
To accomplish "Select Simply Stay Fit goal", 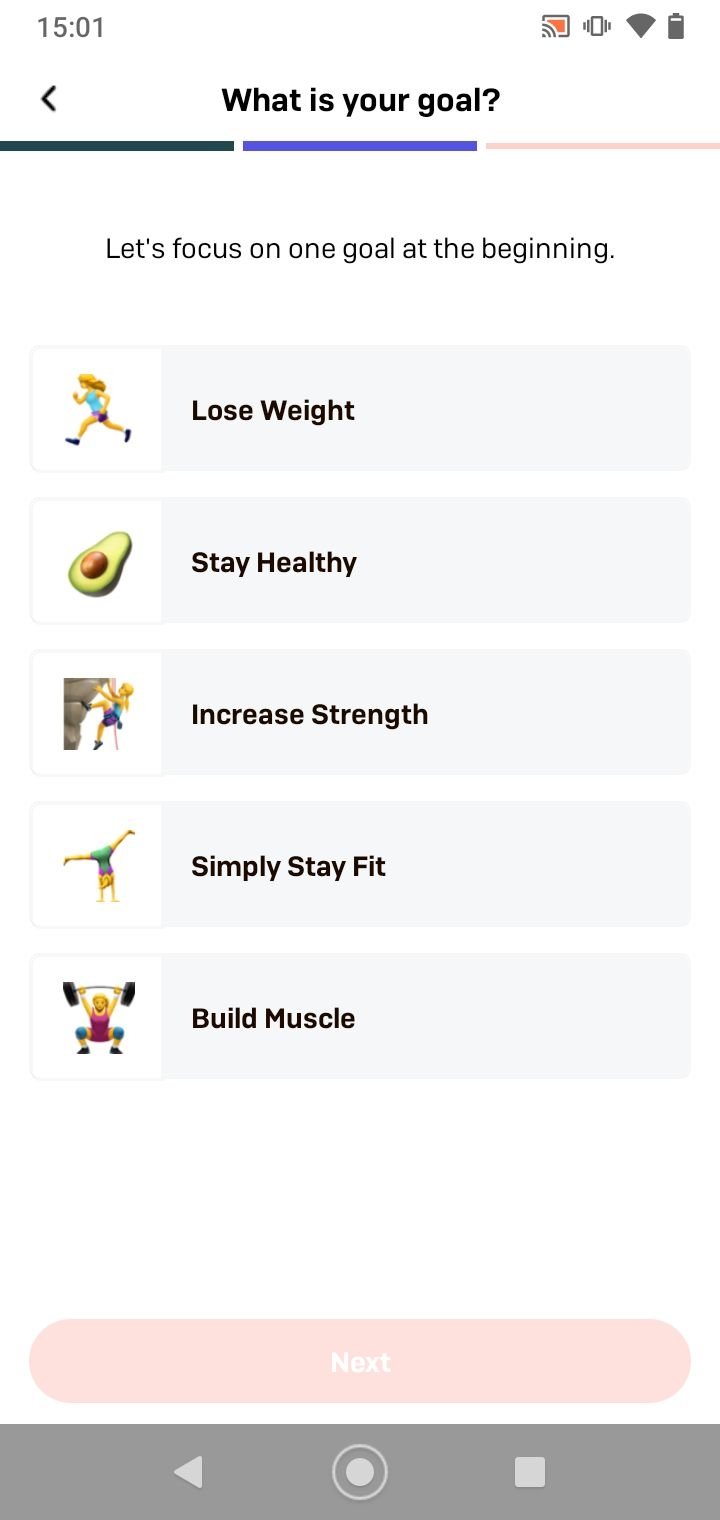I will tap(360, 865).
